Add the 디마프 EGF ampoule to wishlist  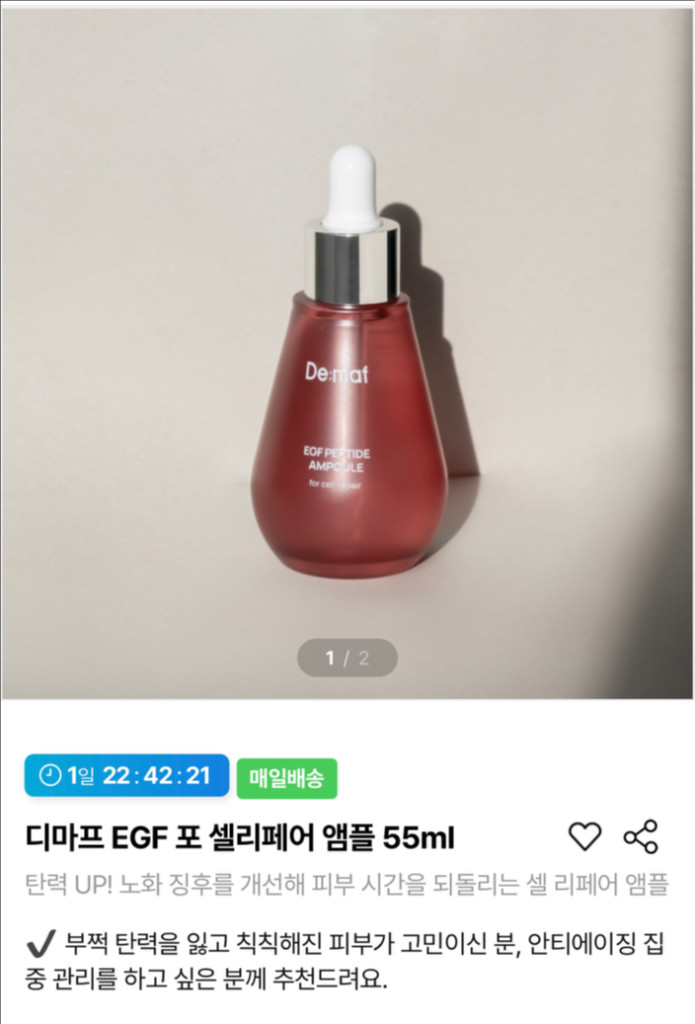point(585,837)
